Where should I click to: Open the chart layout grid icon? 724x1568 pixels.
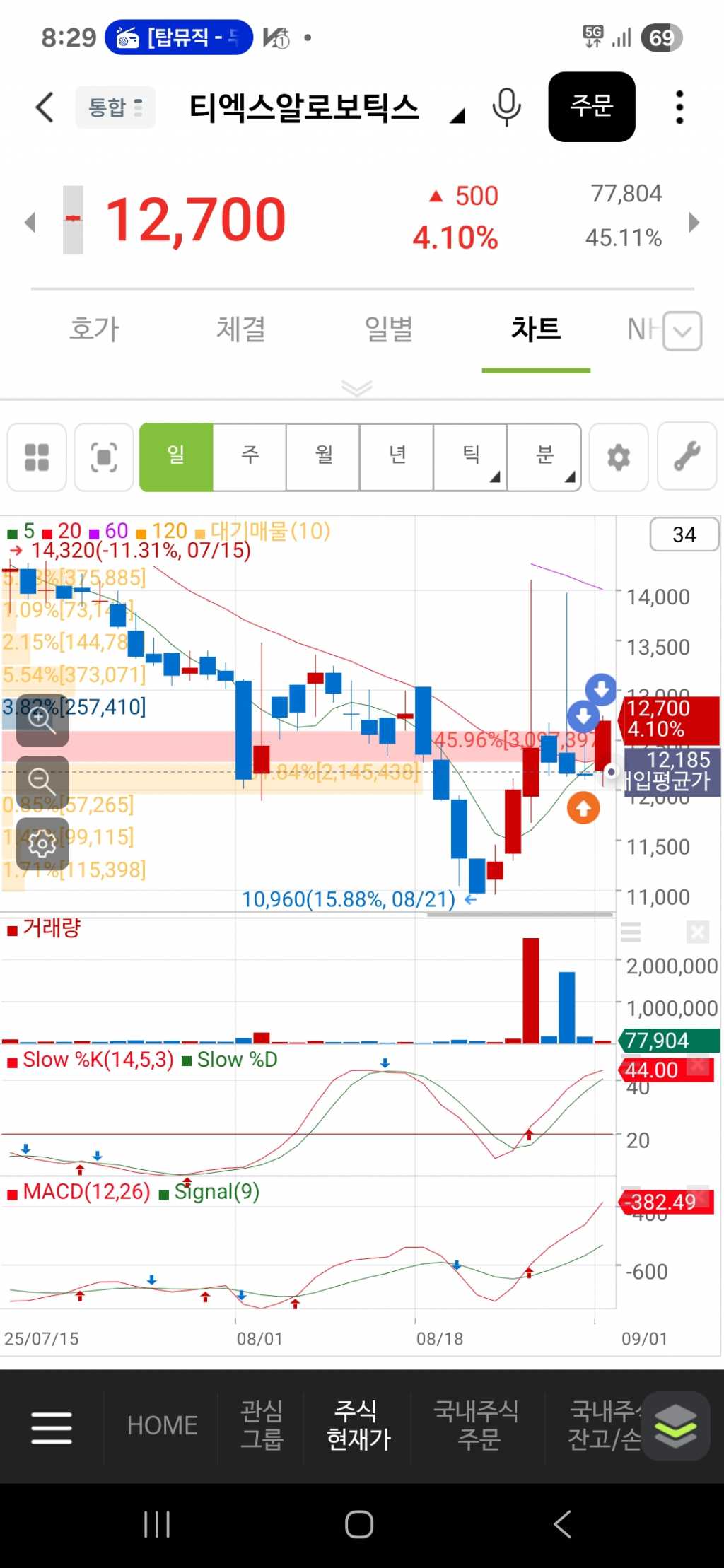(x=37, y=457)
